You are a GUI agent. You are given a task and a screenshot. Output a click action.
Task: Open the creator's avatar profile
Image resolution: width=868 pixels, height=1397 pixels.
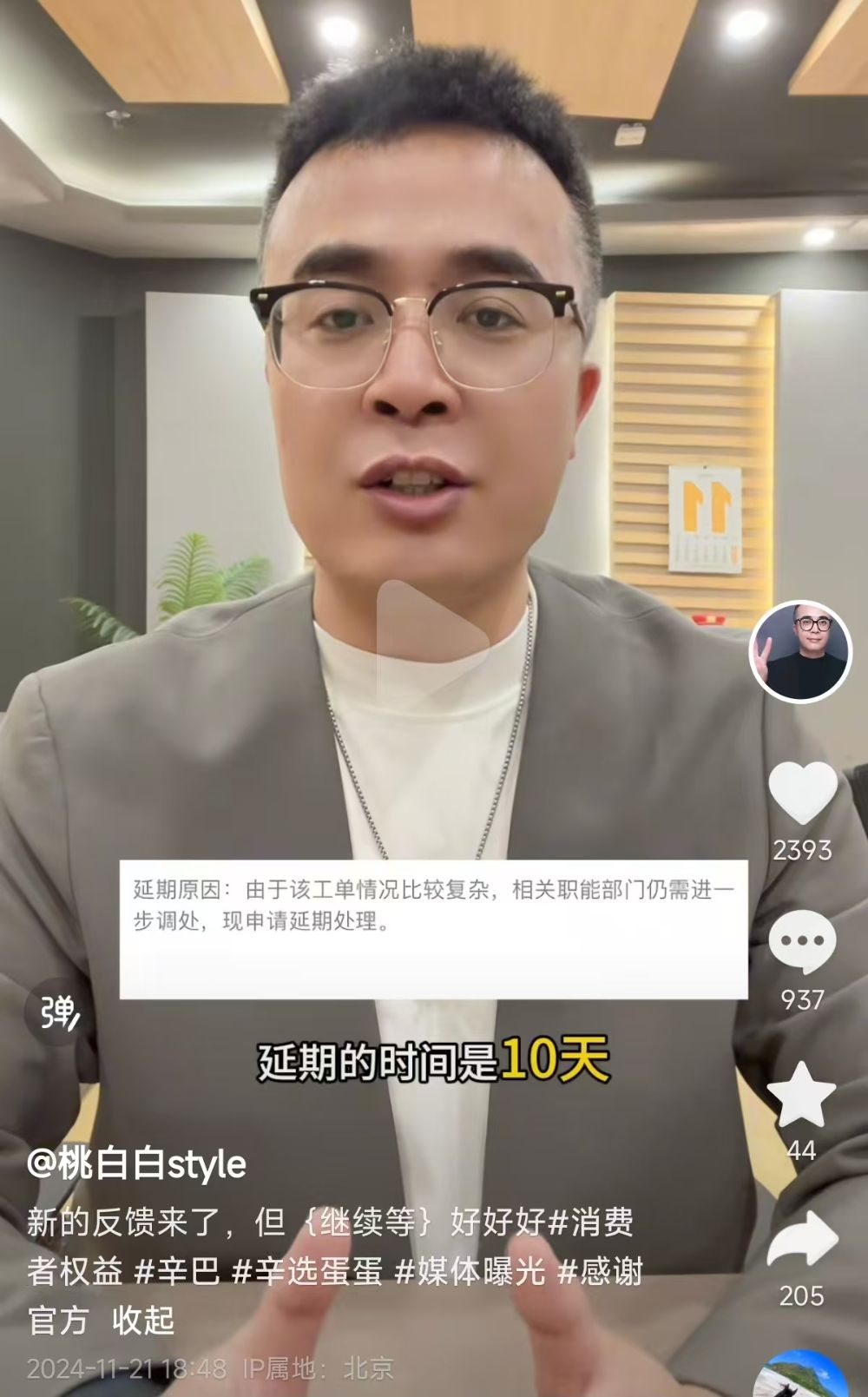coord(800,650)
